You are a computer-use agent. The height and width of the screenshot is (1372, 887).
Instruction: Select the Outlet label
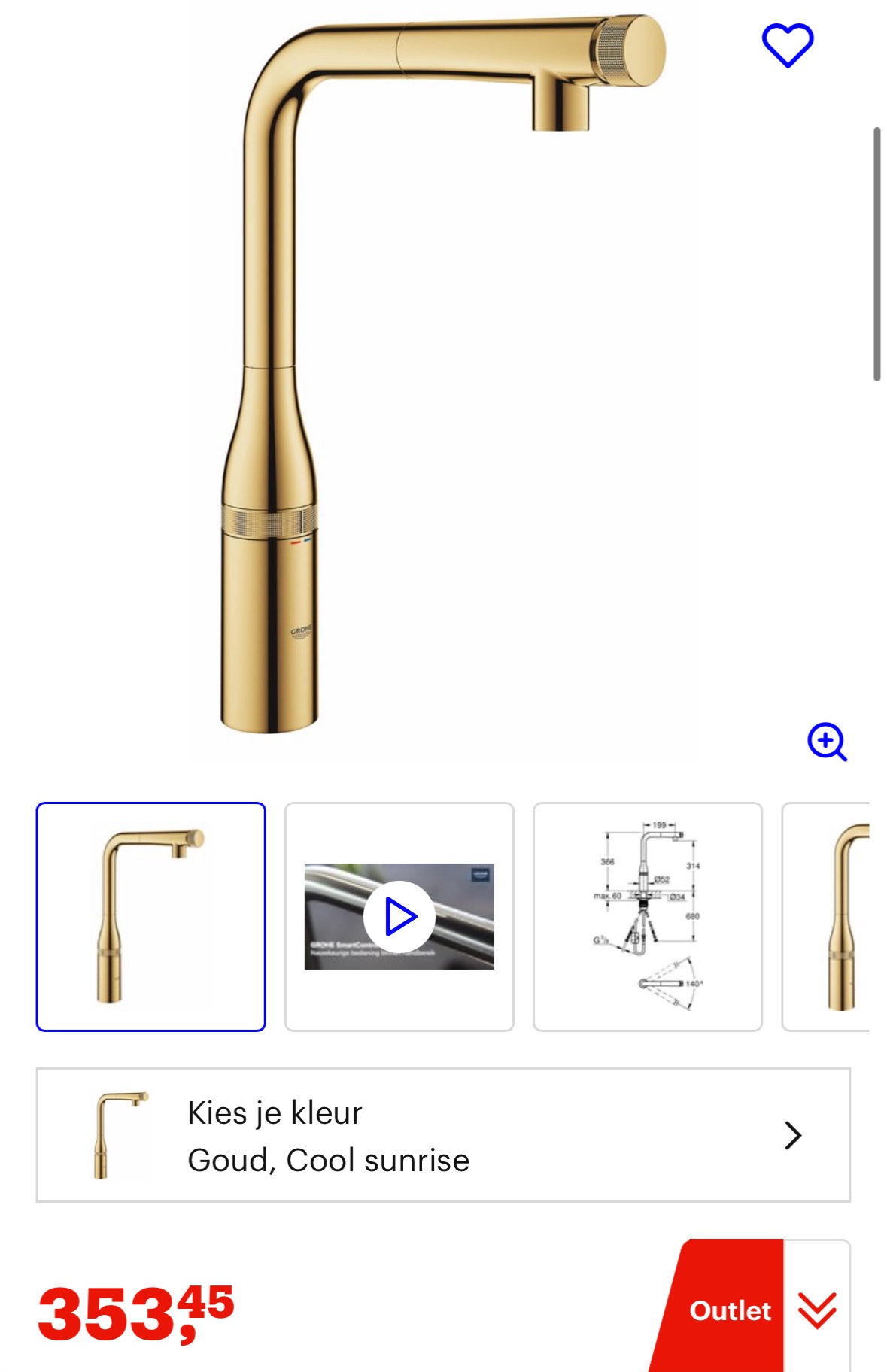click(731, 1312)
